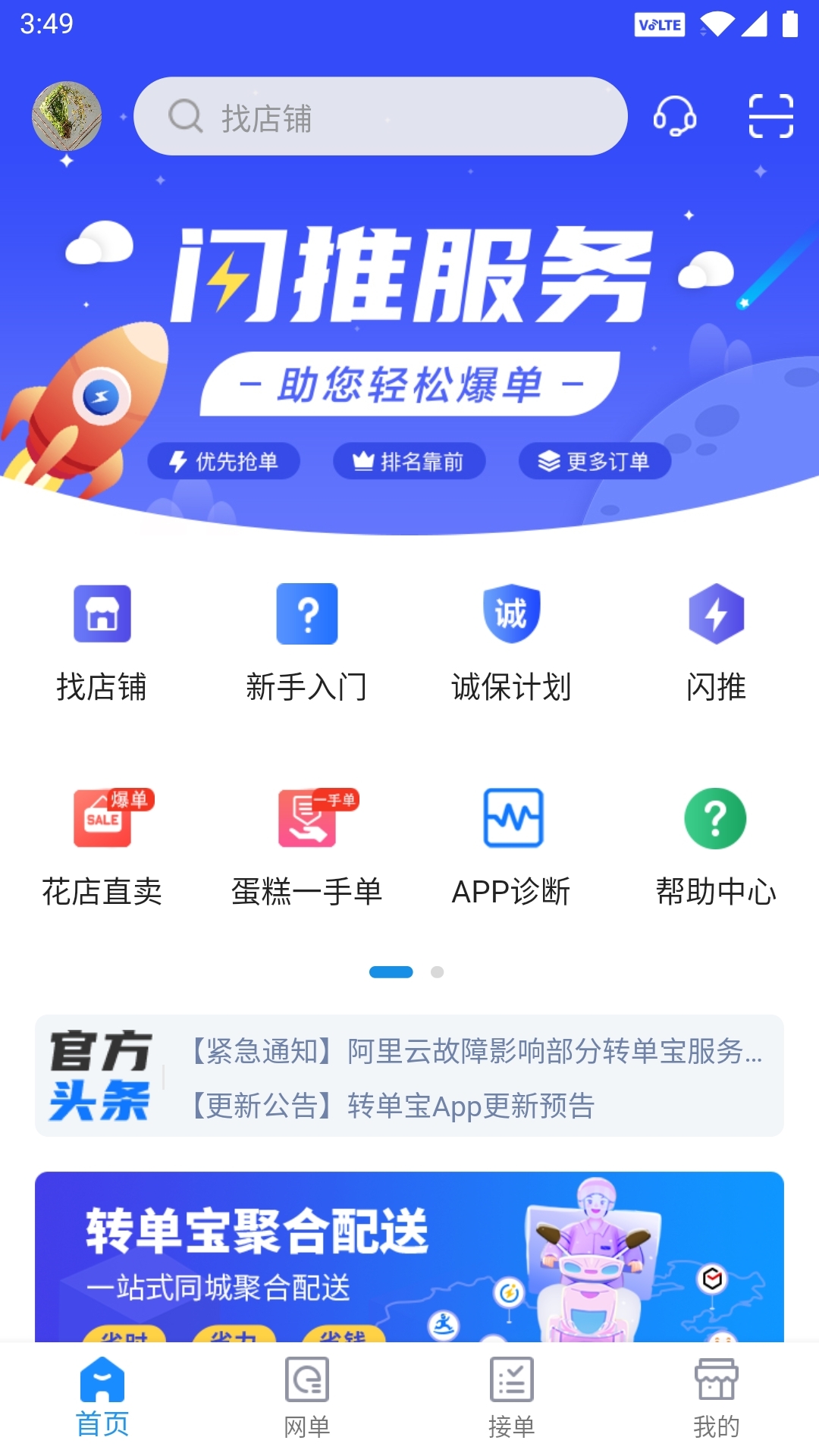
Task: Switch to the 接单 tab
Action: click(512, 1399)
